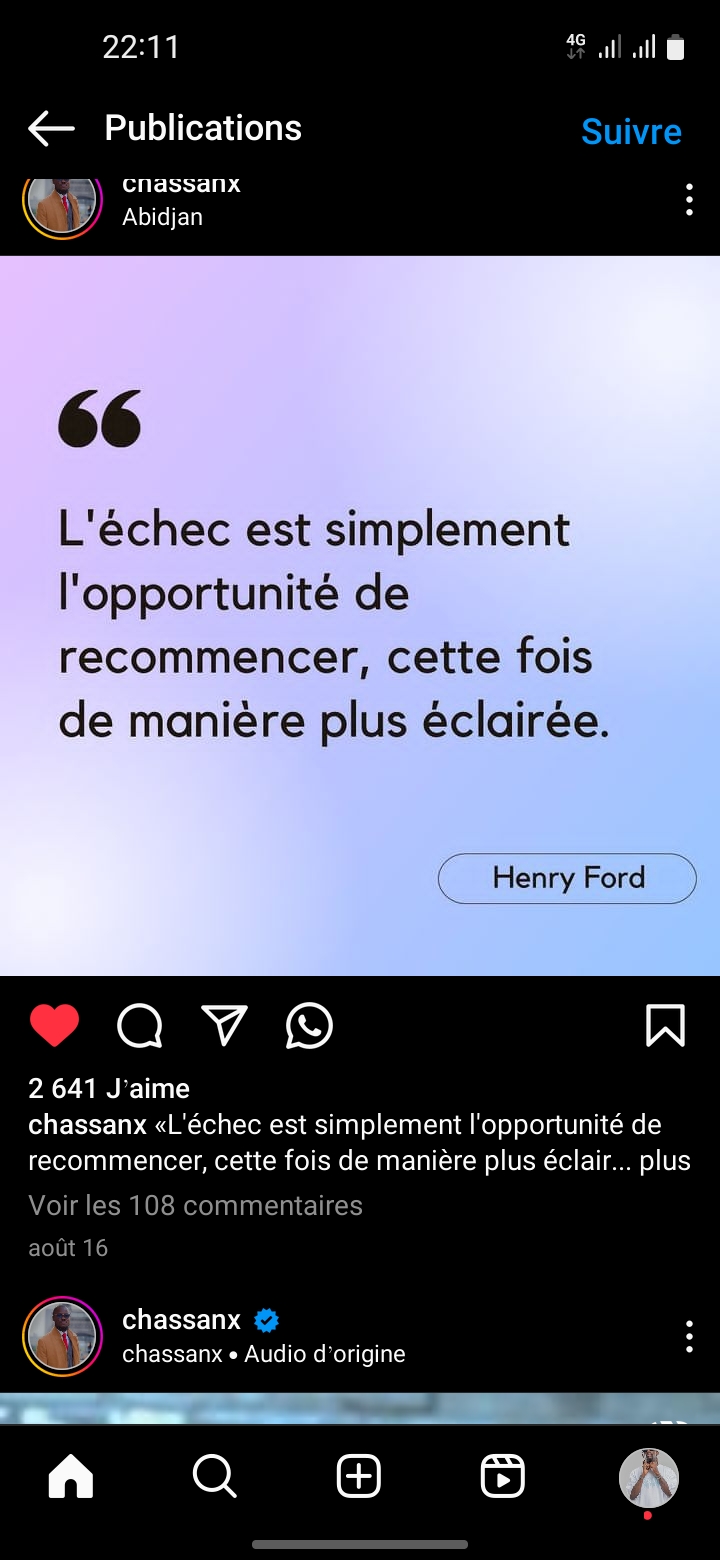
Task: Open options menu for the Abidjan post
Action: click(689, 200)
